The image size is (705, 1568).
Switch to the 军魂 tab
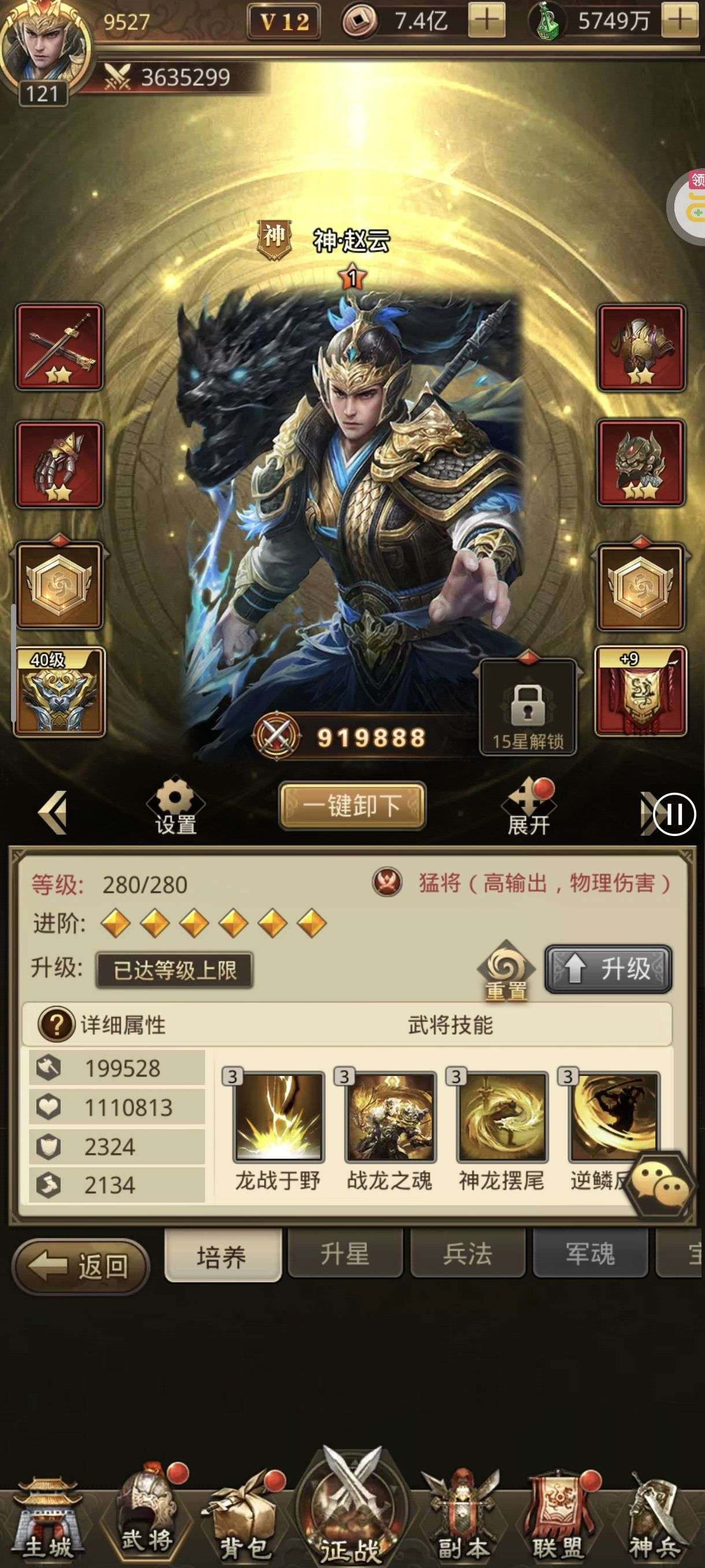[589, 1253]
